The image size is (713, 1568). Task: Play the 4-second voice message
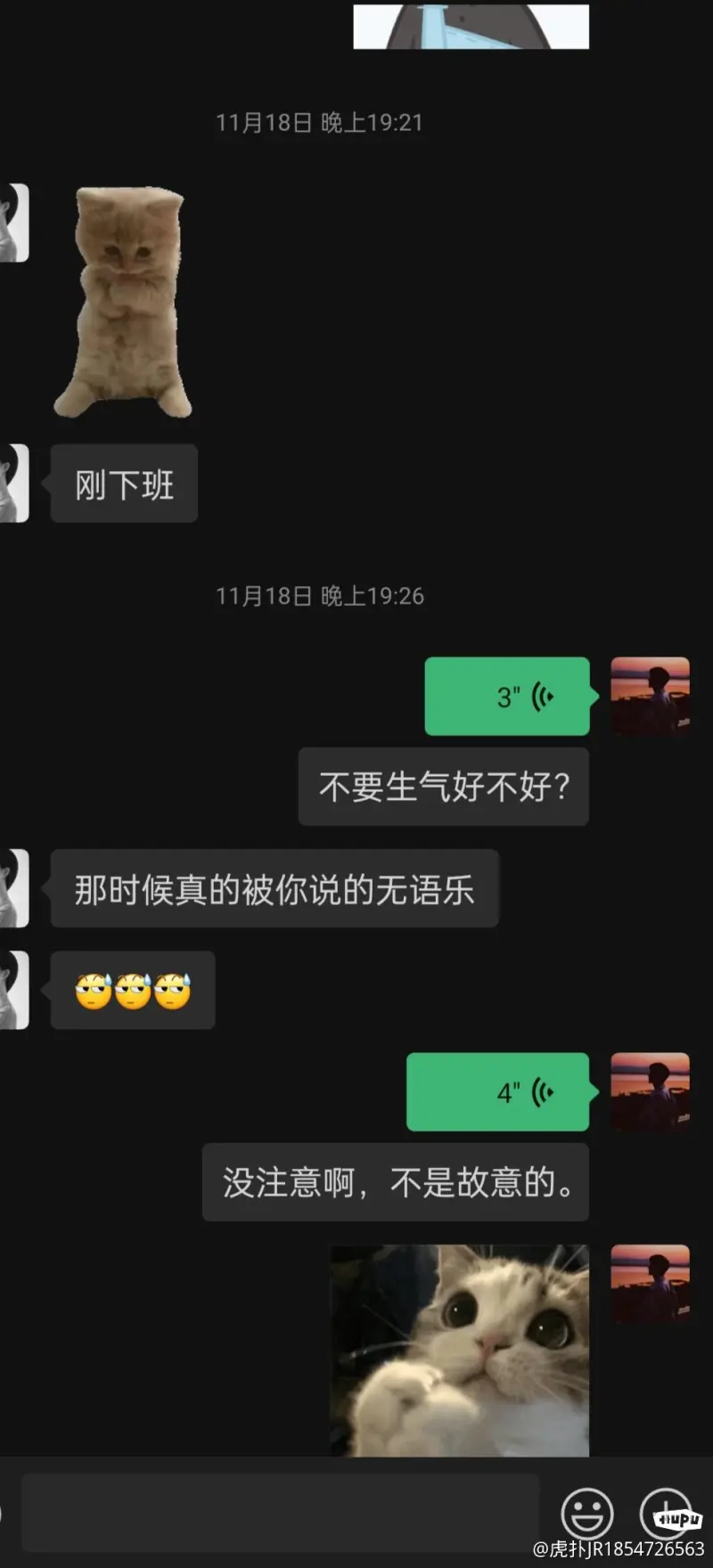498,1091
